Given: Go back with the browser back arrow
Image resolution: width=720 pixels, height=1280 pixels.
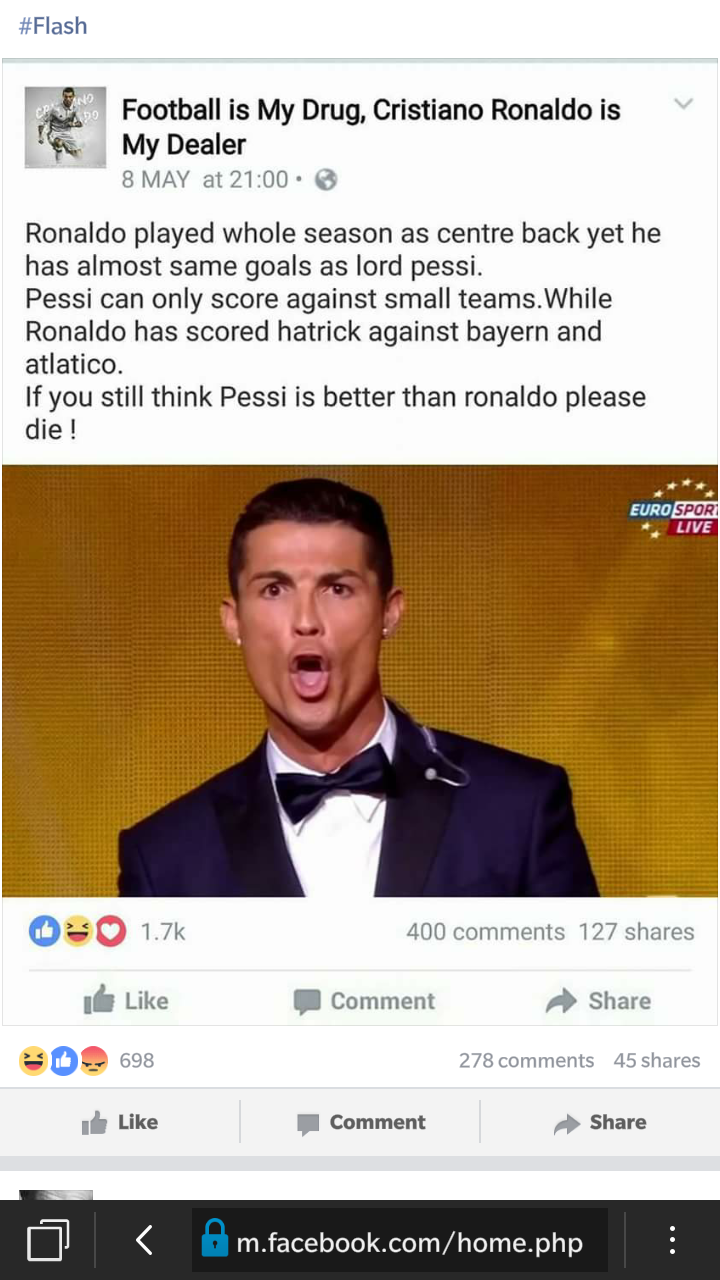Looking at the screenshot, I should pos(144,1241).
